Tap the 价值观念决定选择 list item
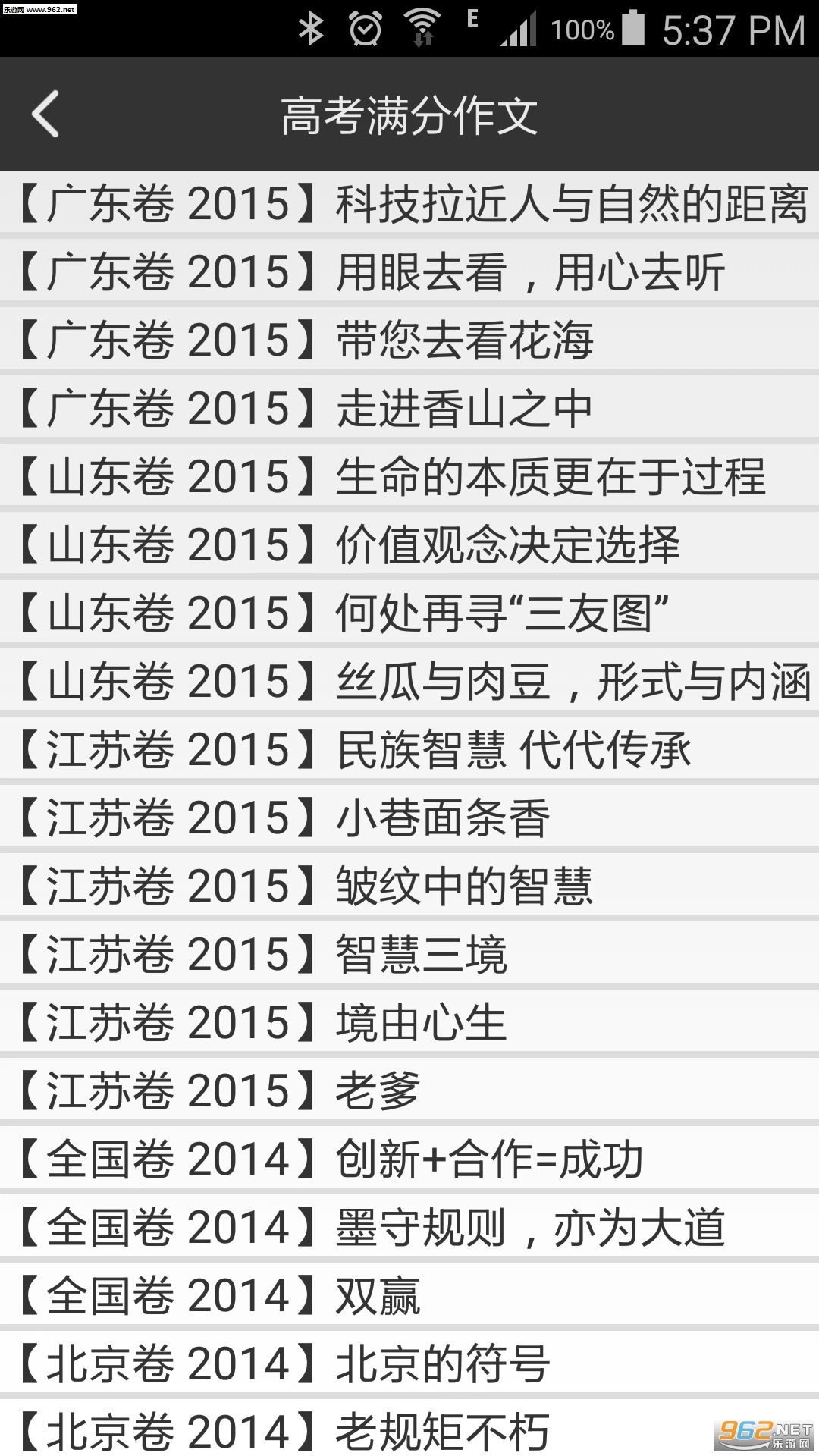Viewport: 819px width, 1456px height. [409, 544]
